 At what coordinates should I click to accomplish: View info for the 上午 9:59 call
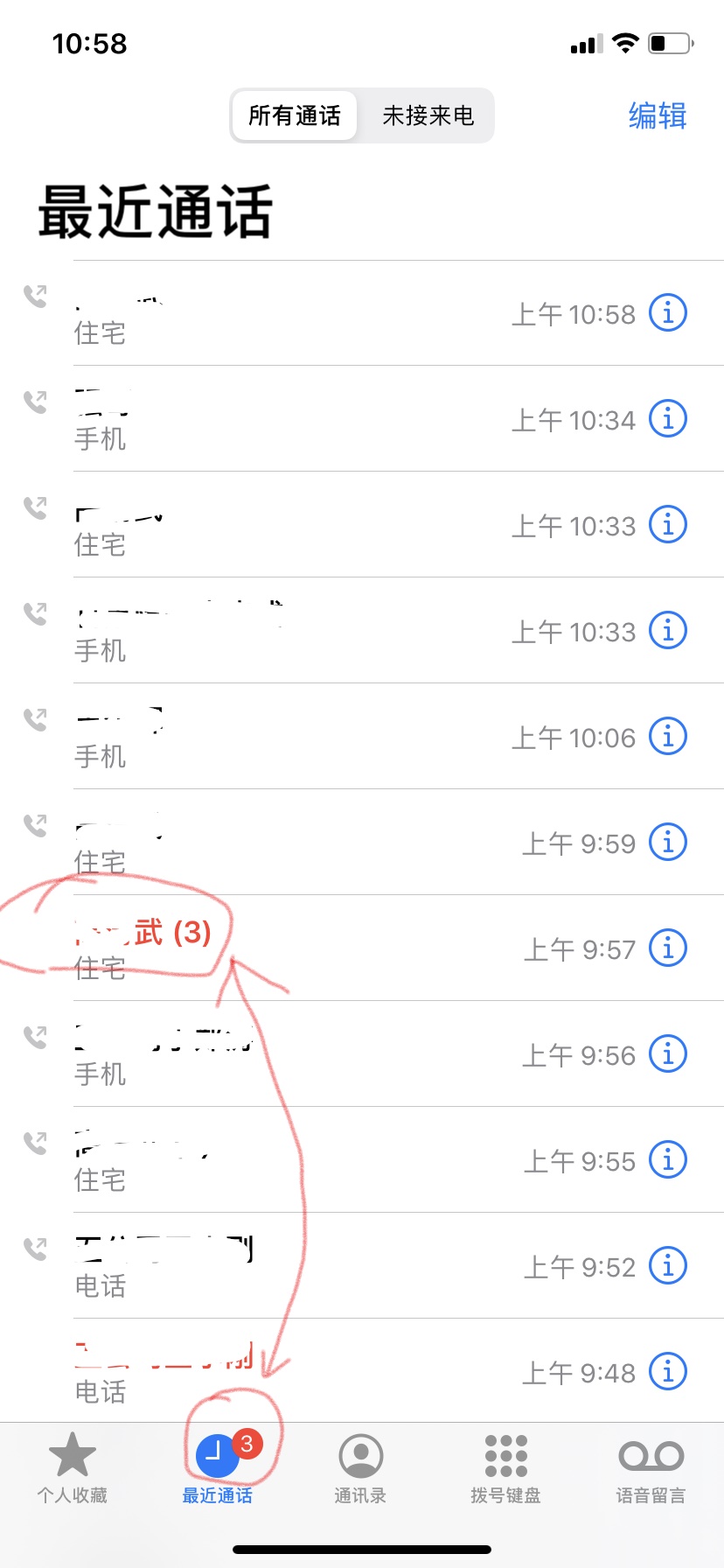tap(668, 843)
